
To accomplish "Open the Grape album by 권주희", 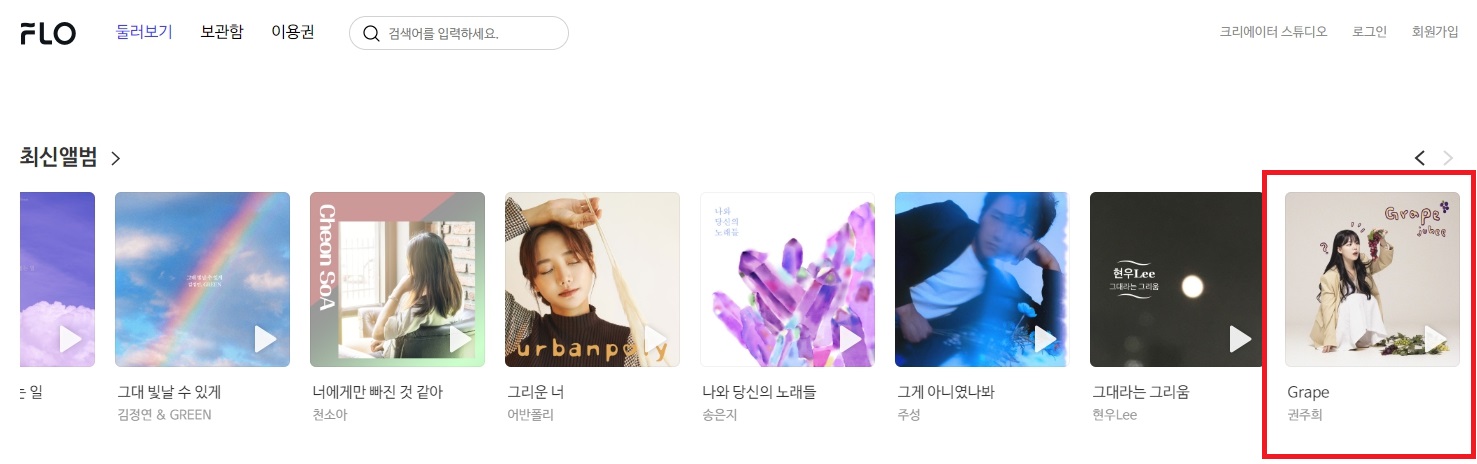I will (1371, 279).
